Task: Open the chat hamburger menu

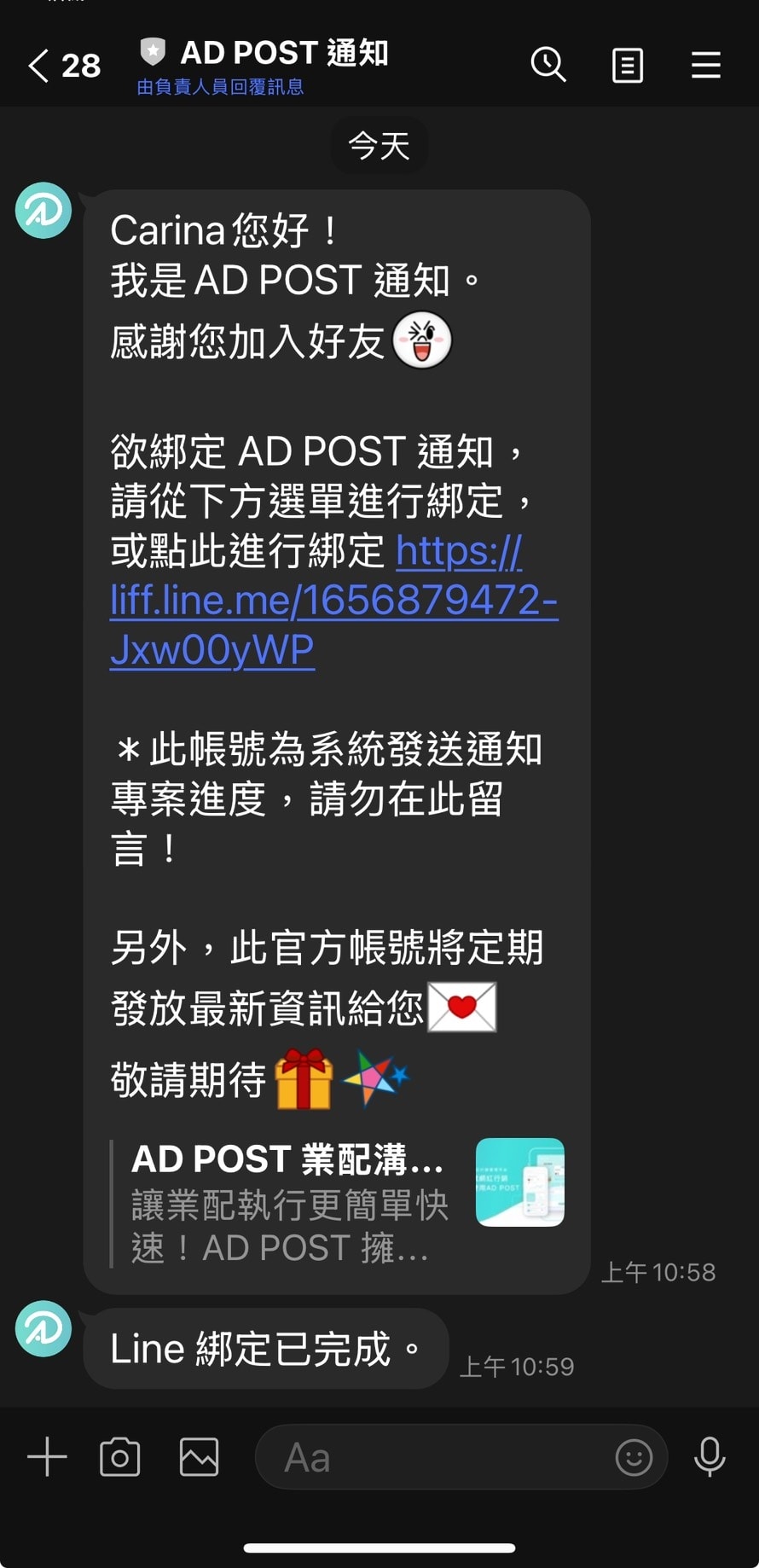Action: pyautogui.click(x=705, y=65)
